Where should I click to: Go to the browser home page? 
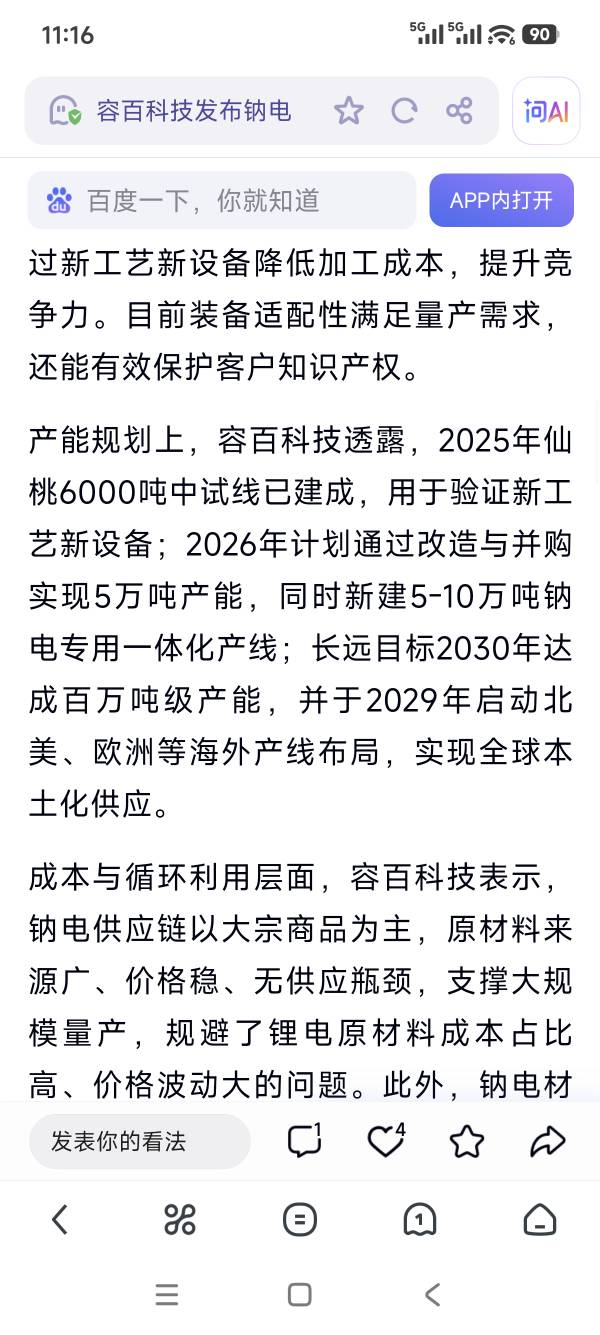(x=540, y=1219)
